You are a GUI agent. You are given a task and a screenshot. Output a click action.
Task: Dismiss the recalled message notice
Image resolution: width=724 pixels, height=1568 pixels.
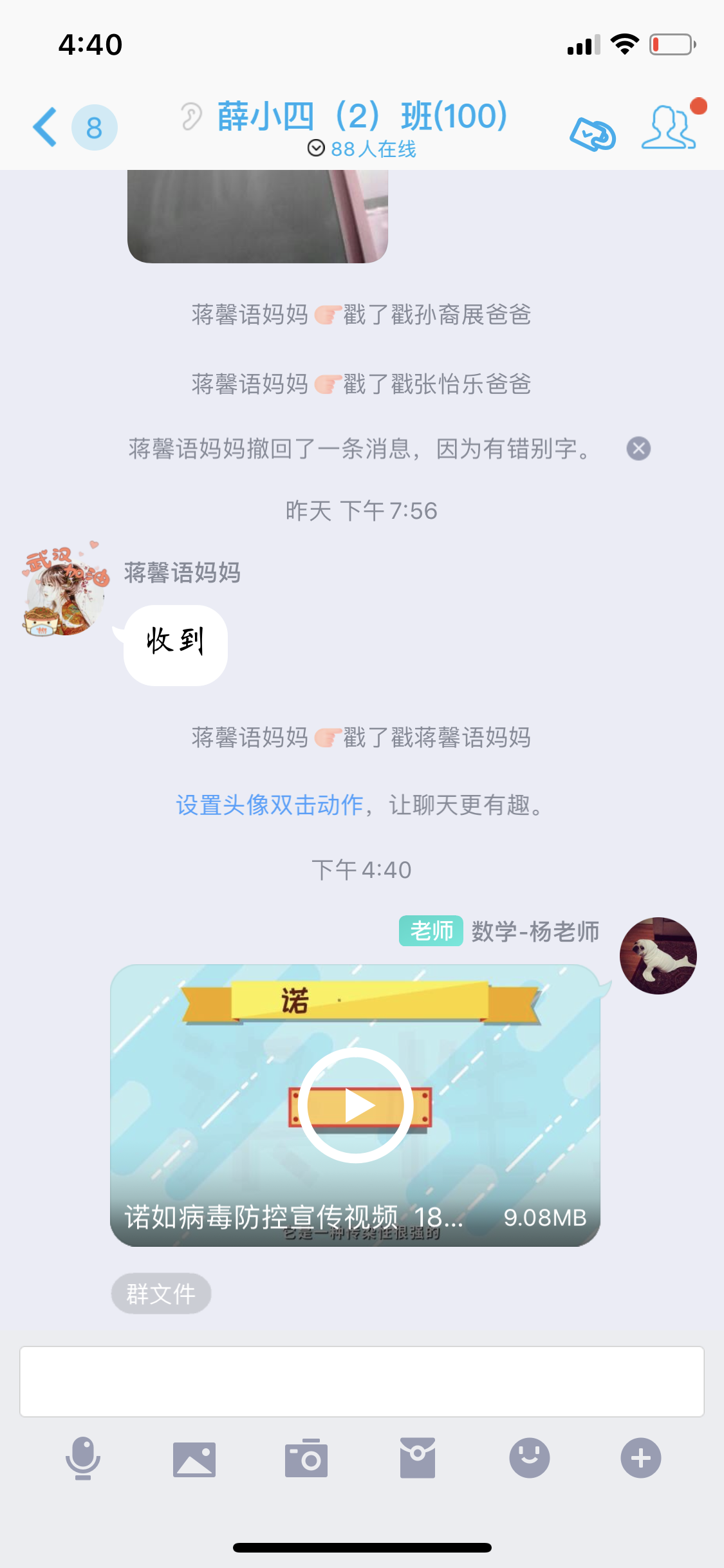638,449
